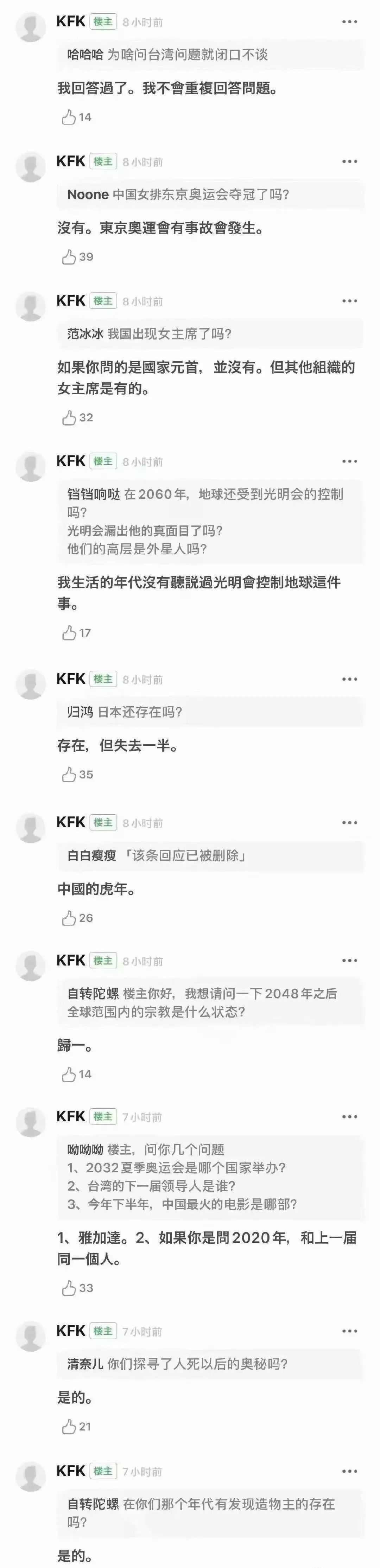Open overflow menu on reply to Noone
This screenshot has height=1568, width=380.
pyautogui.click(x=349, y=161)
